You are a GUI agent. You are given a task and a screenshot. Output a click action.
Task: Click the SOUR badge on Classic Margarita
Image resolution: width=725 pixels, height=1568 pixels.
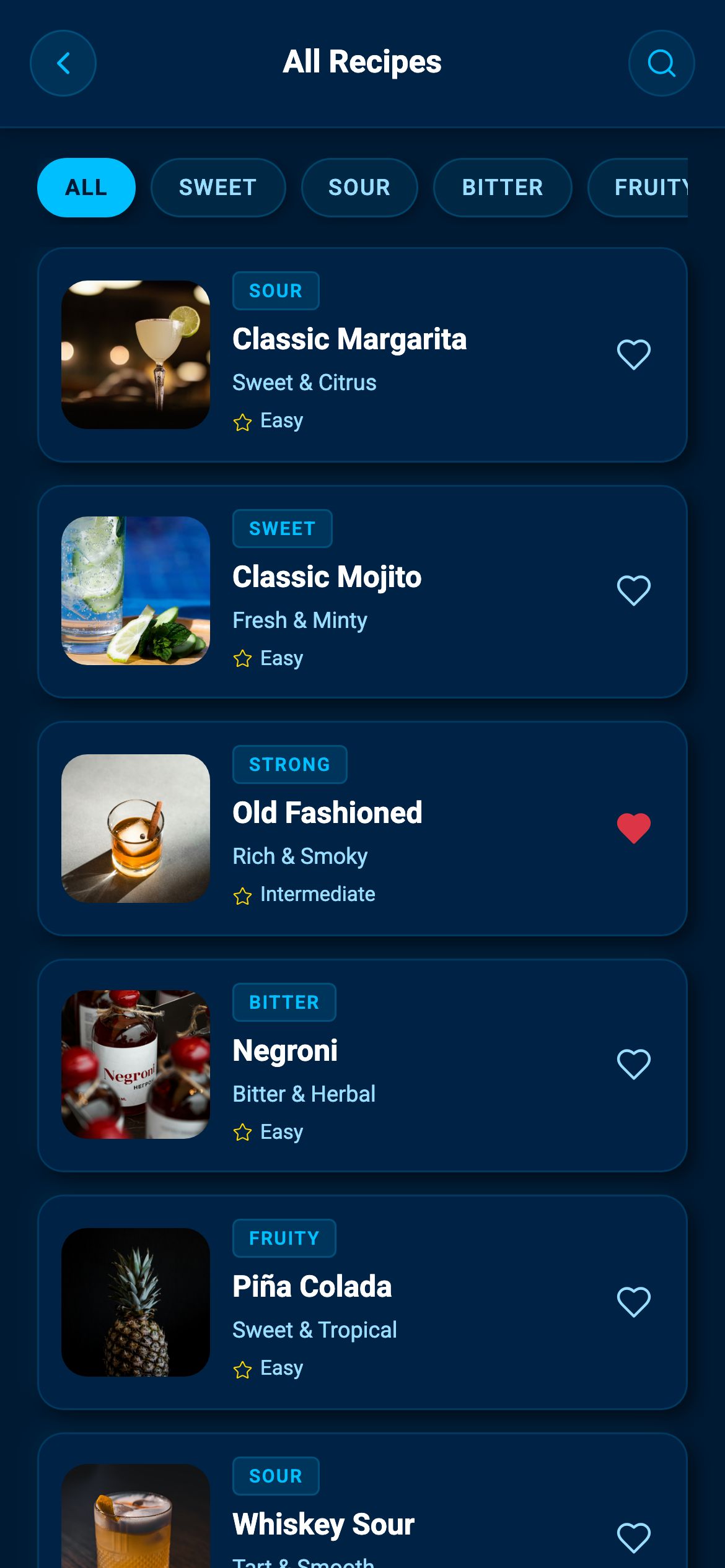click(x=275, y=290)
